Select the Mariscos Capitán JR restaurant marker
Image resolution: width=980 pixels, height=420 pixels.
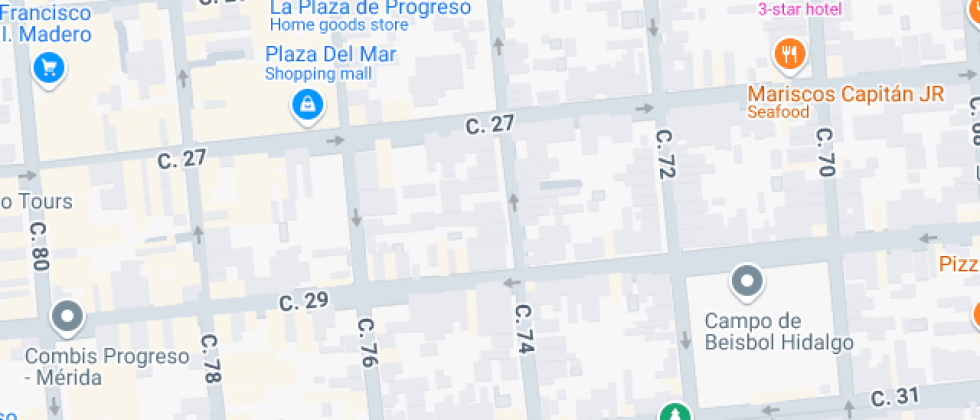click(x=790, y=55)
